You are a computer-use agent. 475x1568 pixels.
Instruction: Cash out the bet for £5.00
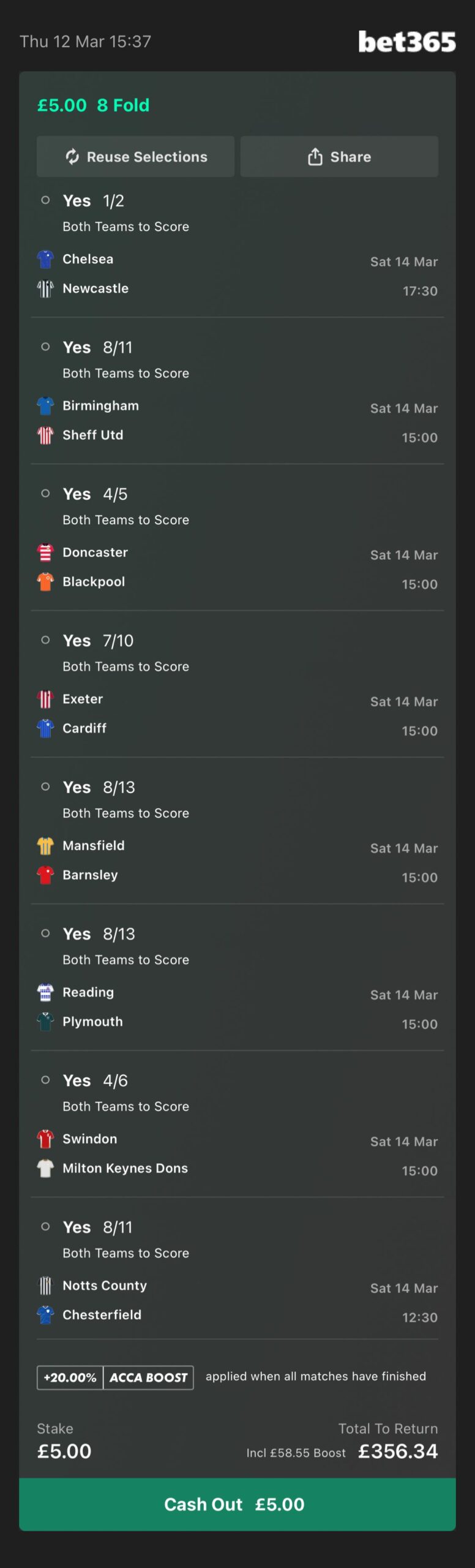tap(237, 1504)
